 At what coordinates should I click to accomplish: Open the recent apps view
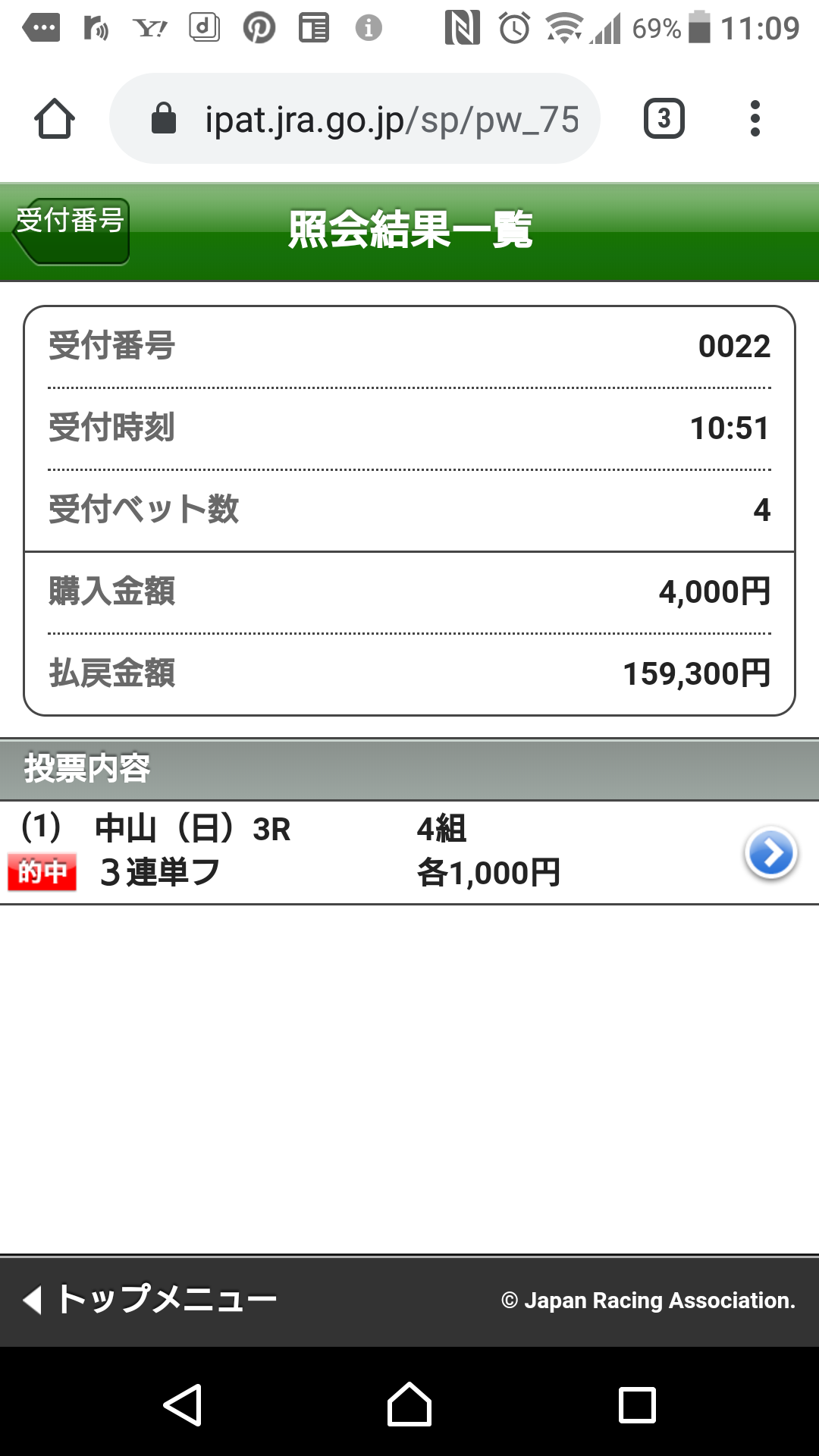[637, 1404]
